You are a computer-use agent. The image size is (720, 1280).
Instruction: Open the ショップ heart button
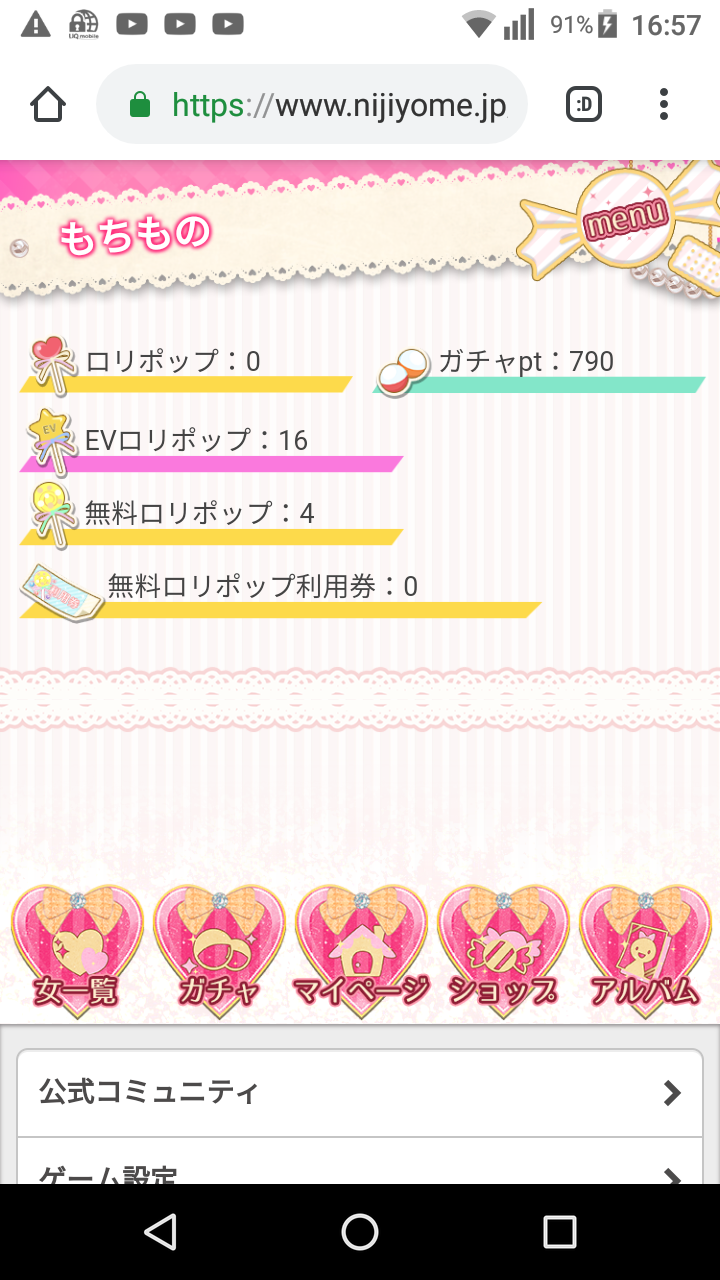(503, 952)
